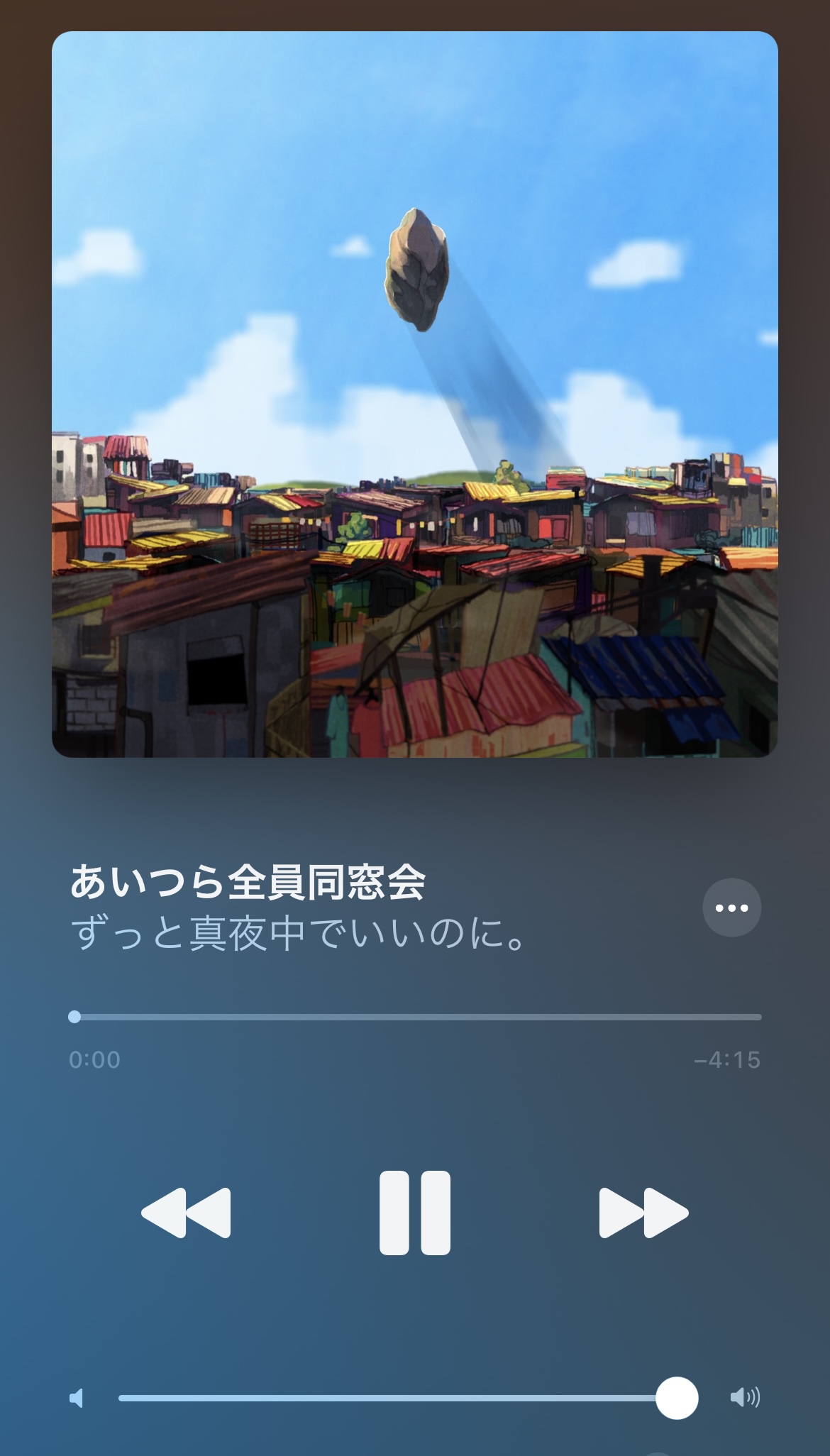This screenshot has height=1456, width=830.
Task: Pause the current song
Action: click(415, 1213)
